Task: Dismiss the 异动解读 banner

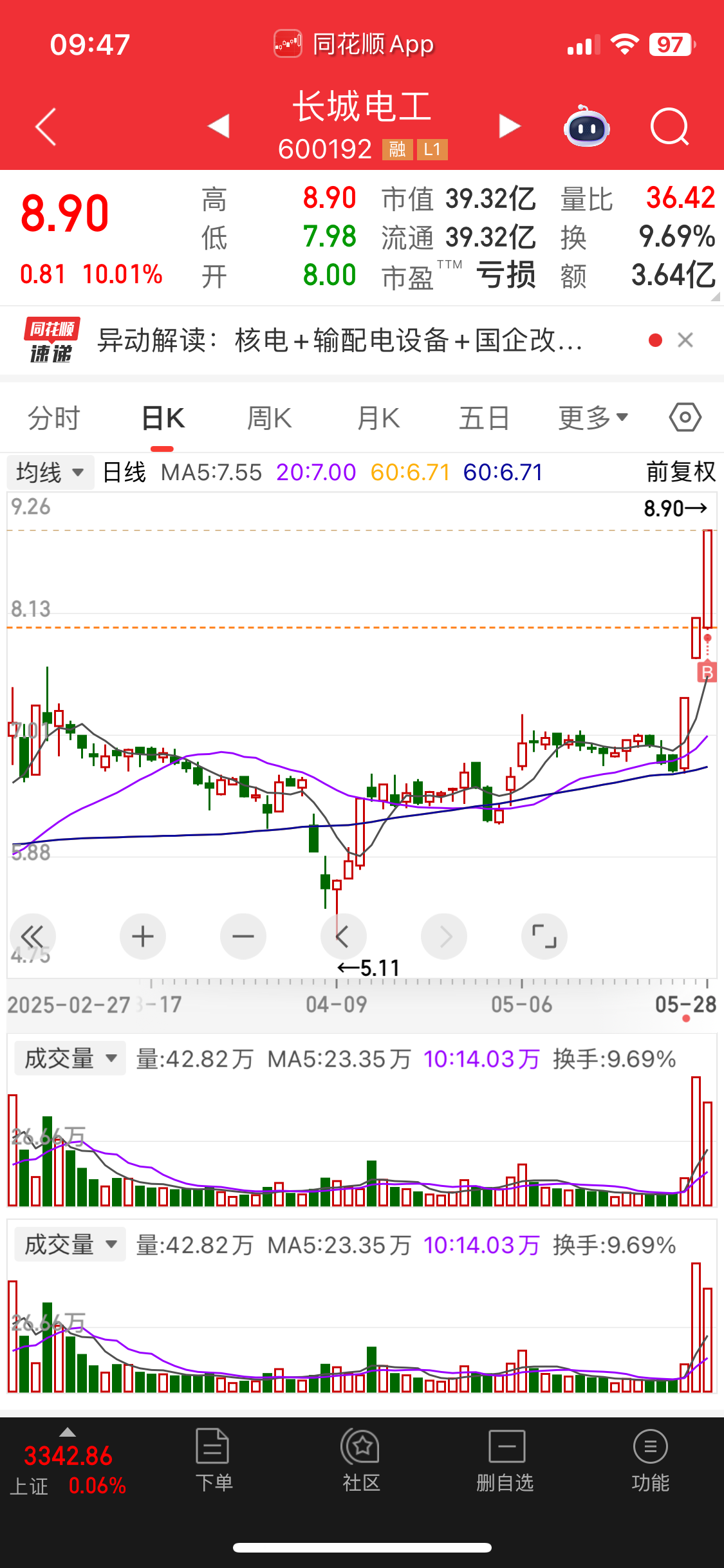Action: 685,340
